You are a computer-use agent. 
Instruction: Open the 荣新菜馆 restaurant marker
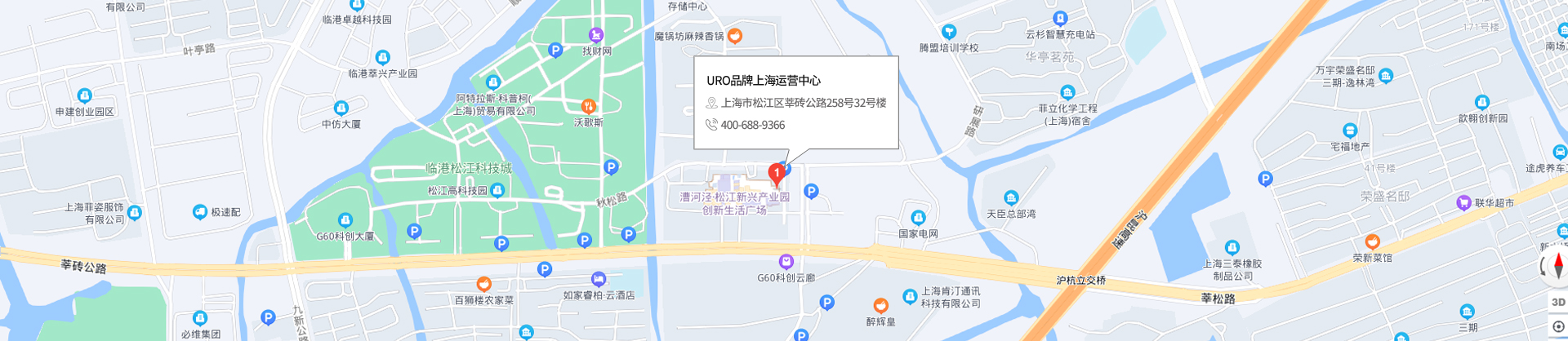(1372, 242)
